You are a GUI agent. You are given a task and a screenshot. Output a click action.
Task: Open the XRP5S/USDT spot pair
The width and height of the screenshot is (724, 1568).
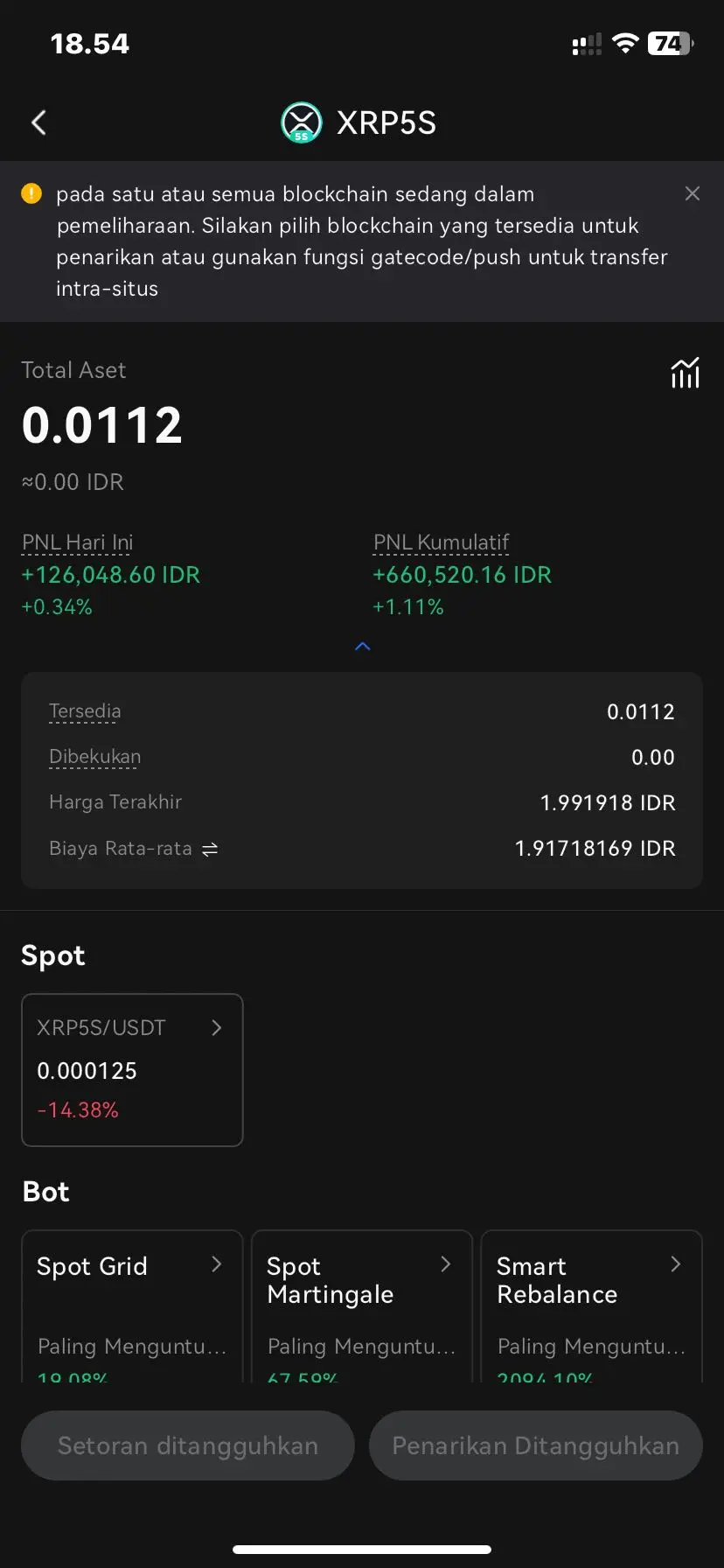pos(132,1069)
